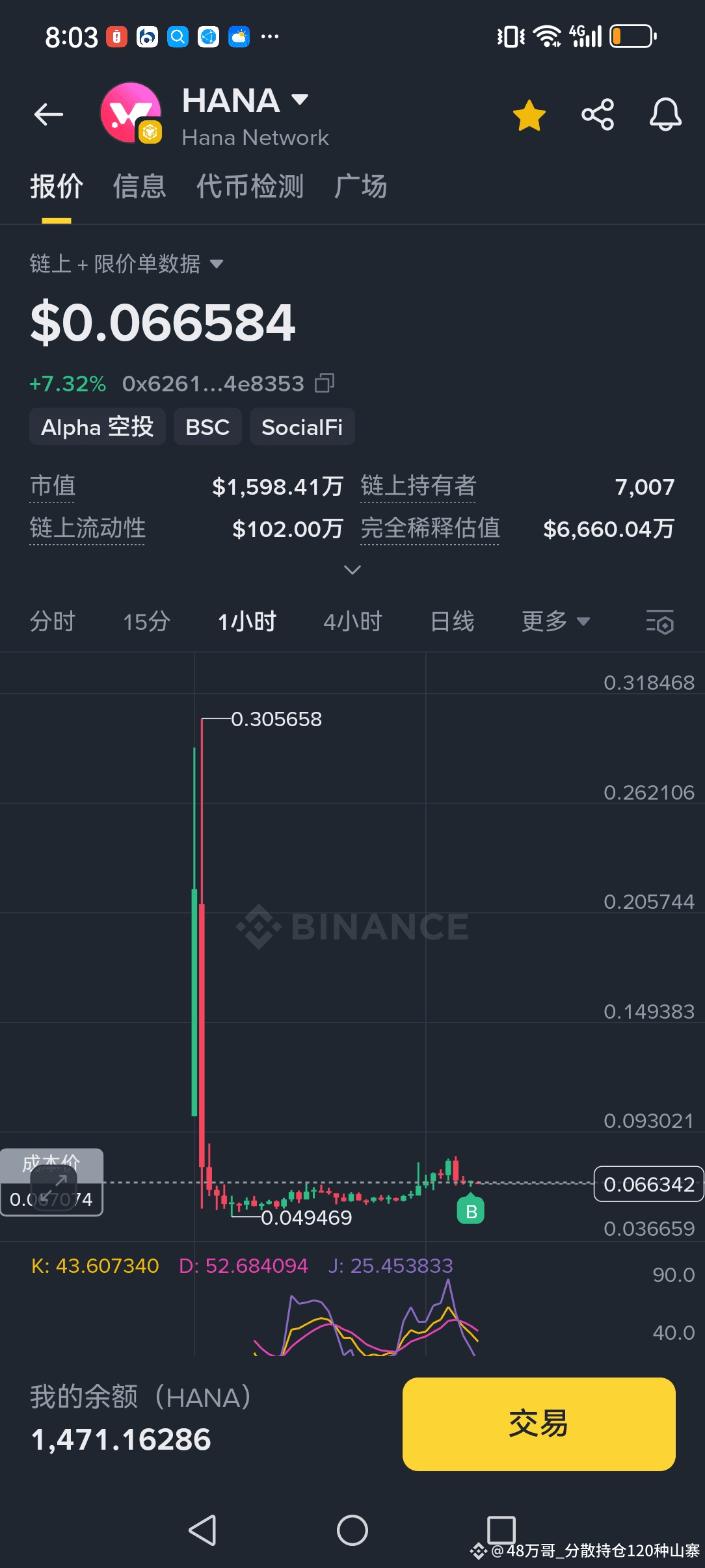Tap the yellow 交易 button
The width and height of the screenshot is (705, 1568).
click(539, 1424)
